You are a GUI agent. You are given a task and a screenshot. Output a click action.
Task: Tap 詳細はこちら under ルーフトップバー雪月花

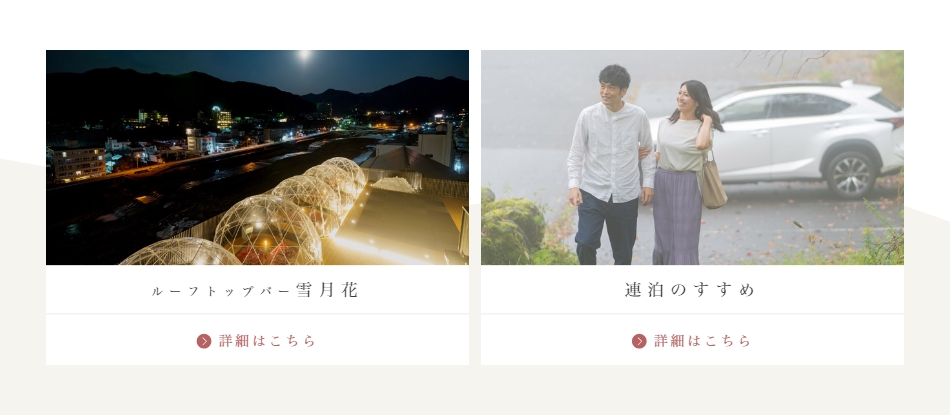click(257, 341)
